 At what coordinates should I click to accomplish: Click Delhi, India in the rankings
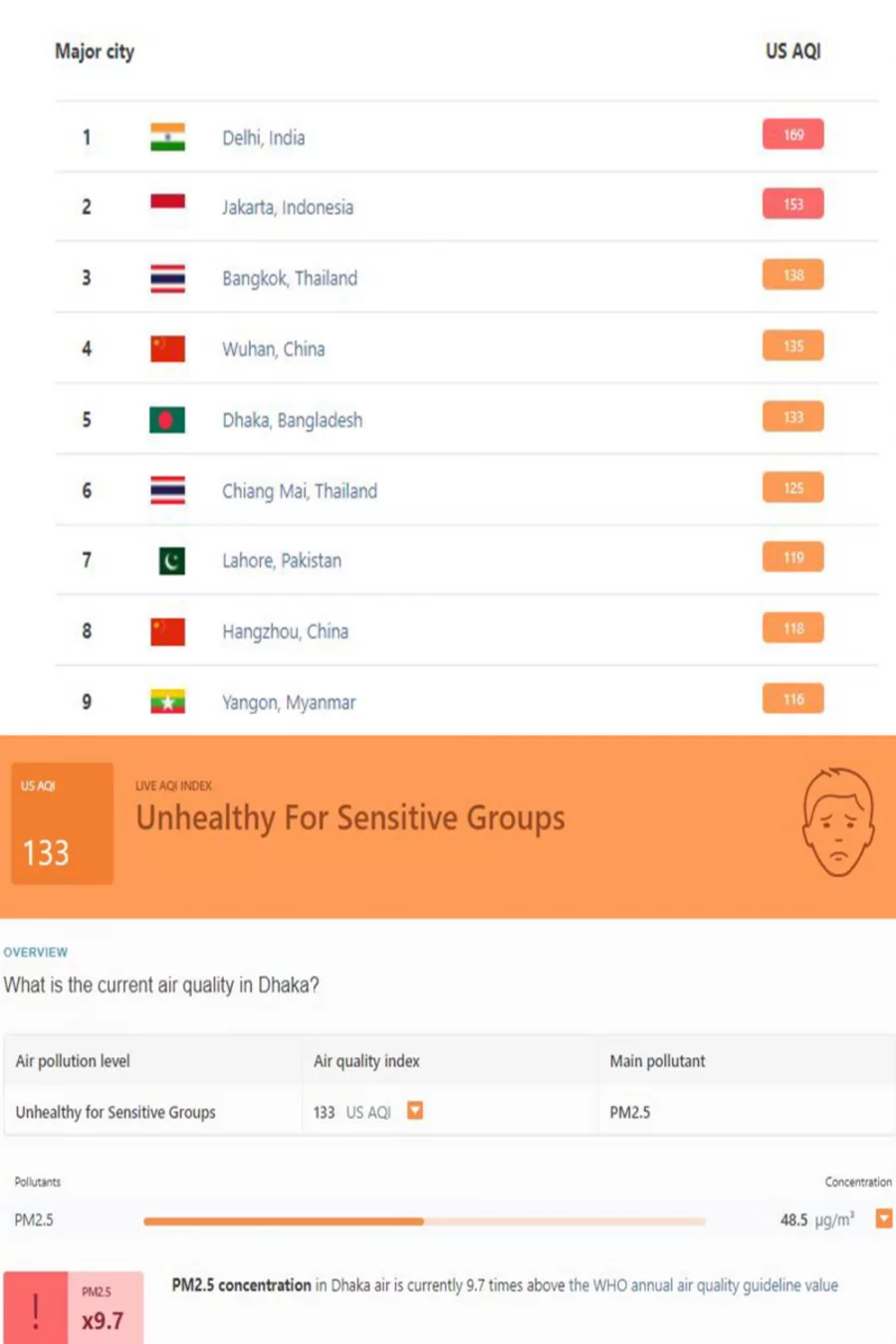click(265, 138)
